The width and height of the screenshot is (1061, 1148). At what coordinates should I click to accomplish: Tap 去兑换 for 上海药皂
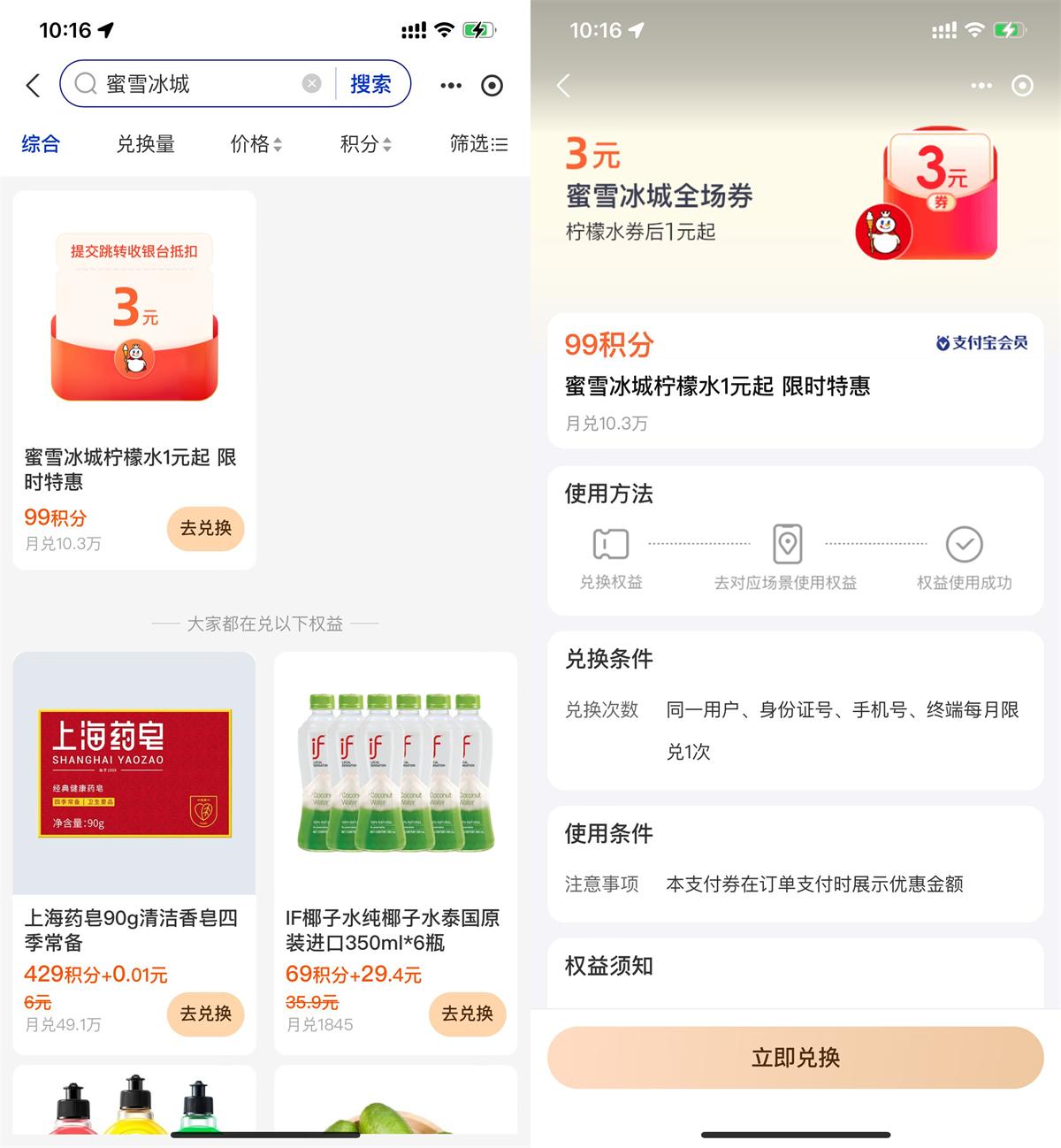tap(205, 1014)
